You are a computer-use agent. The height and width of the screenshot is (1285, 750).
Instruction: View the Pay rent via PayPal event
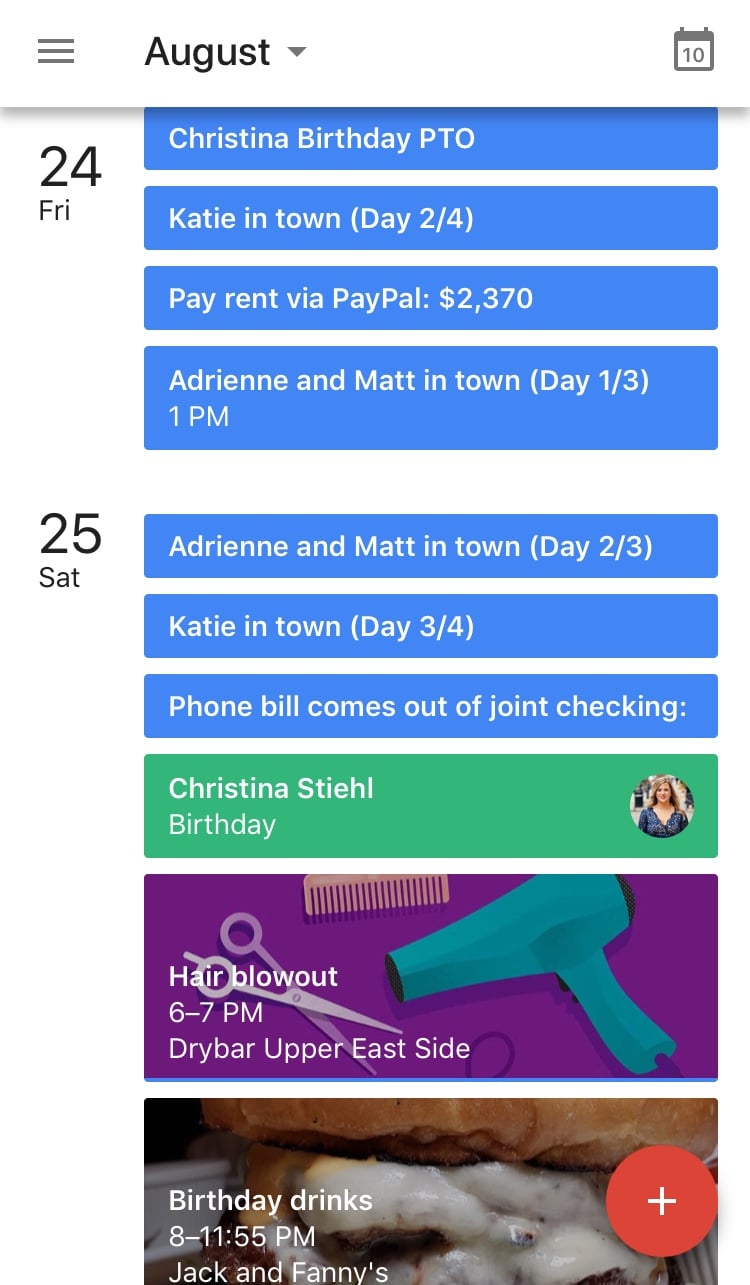(x=431, y=298)
